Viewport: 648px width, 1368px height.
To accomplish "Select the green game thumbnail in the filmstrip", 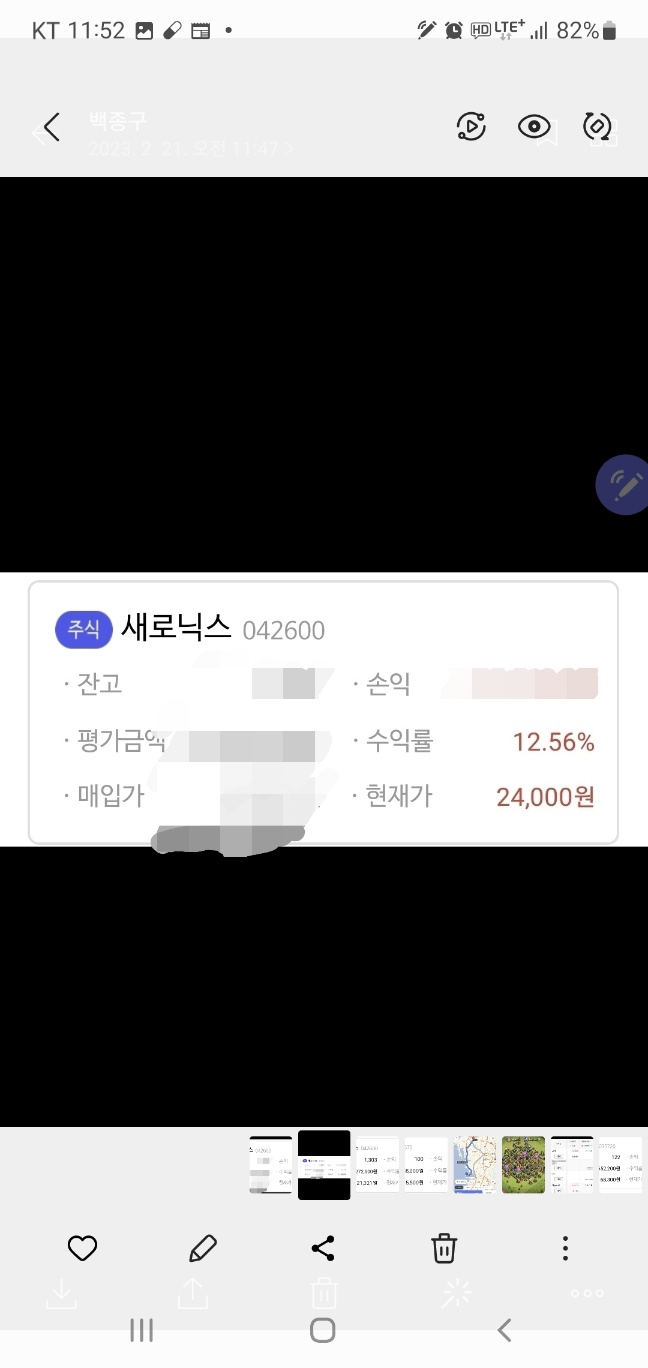I will [523, 1165].
